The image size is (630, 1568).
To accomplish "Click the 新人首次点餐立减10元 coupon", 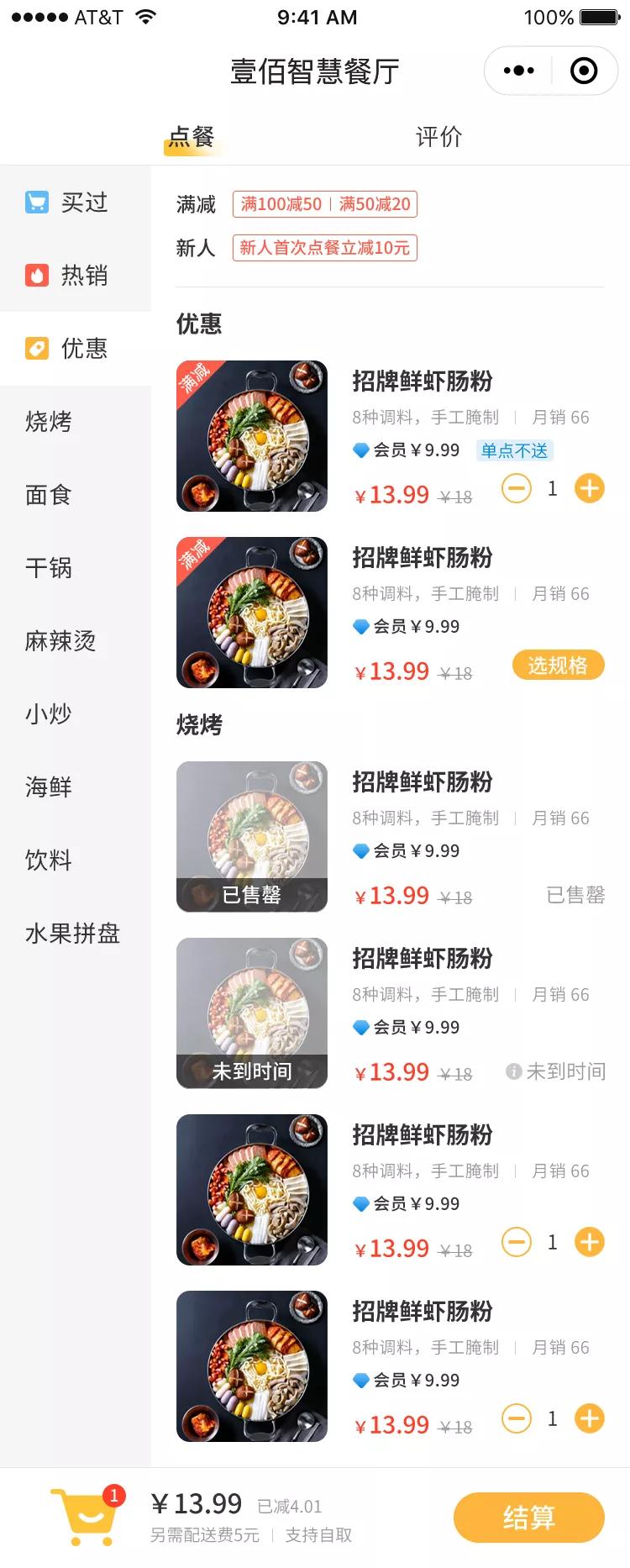I will [325, 249].
